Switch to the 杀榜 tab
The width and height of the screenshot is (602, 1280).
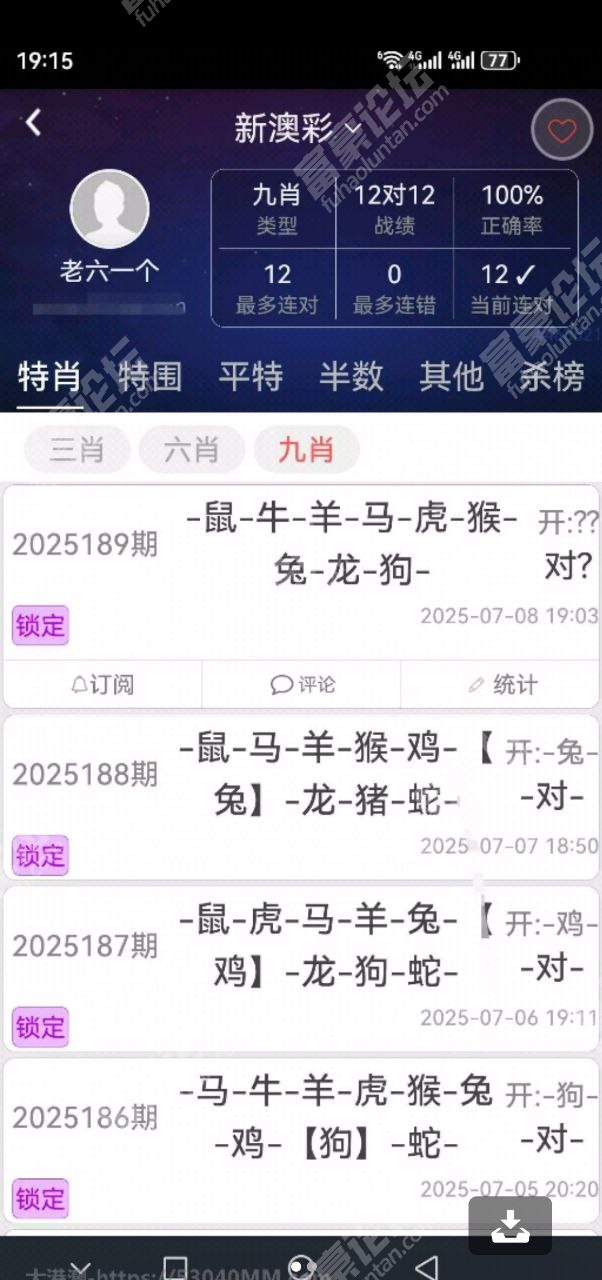point(551,377)
